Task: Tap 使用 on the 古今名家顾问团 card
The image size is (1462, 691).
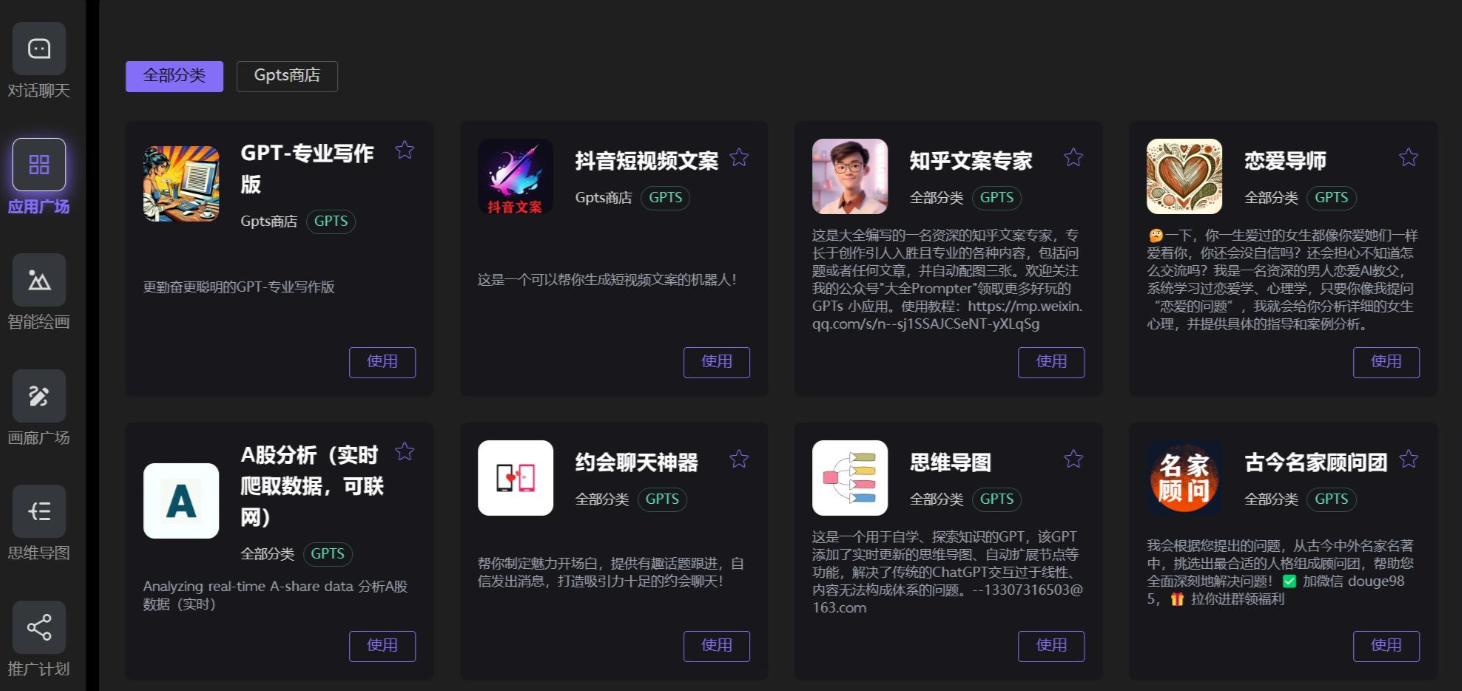Action: click(1386, 646)
